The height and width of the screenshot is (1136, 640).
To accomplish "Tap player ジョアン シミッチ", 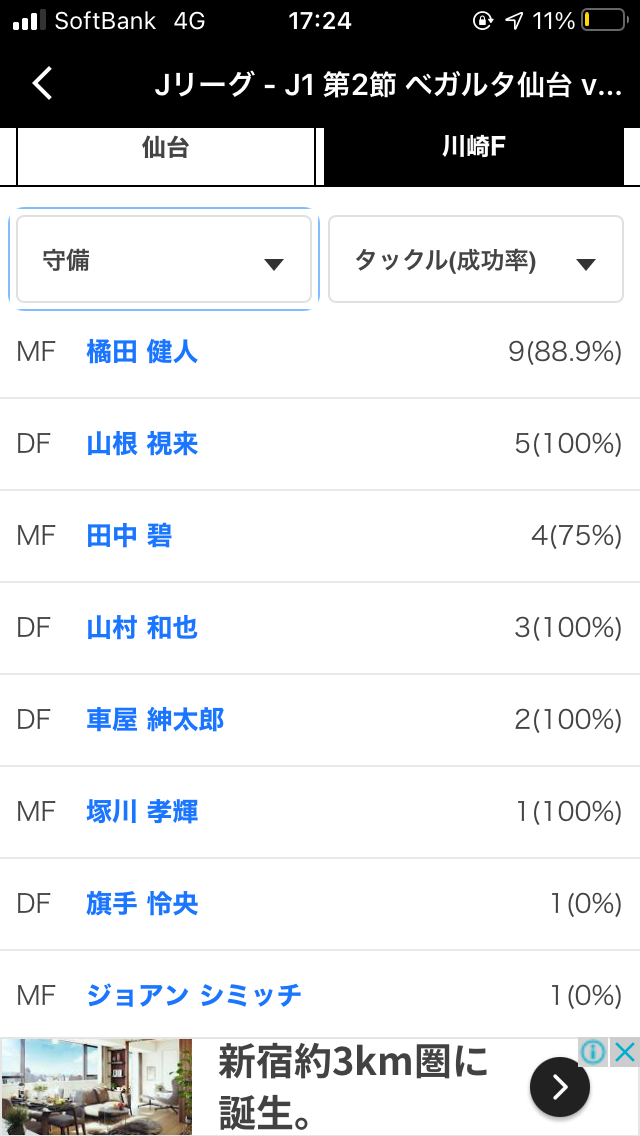I will [x=194, y=996].
